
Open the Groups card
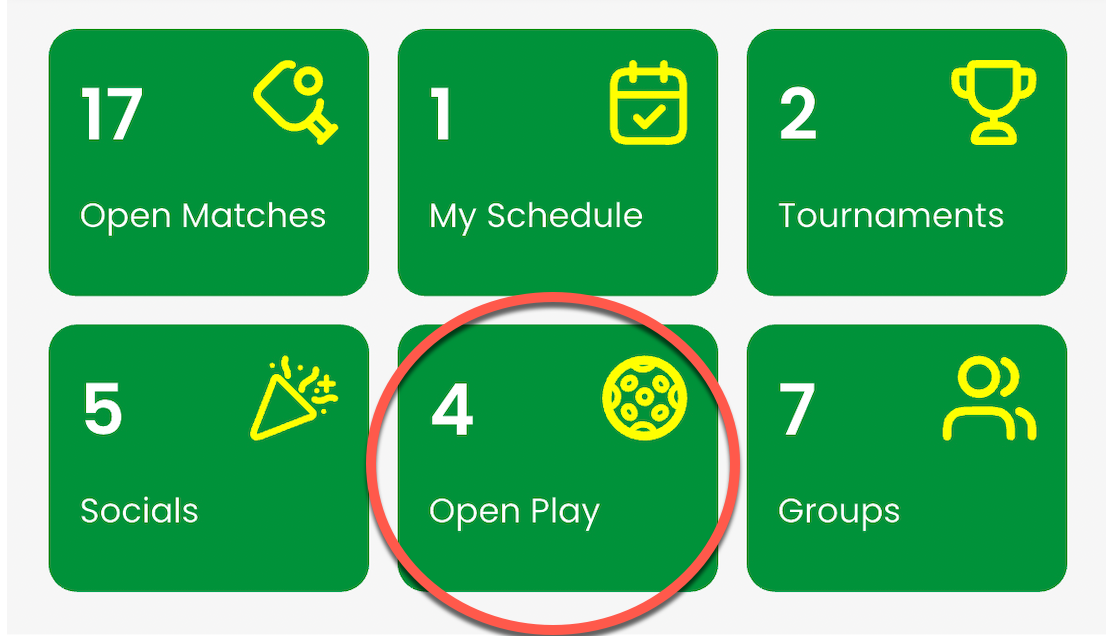906,458
